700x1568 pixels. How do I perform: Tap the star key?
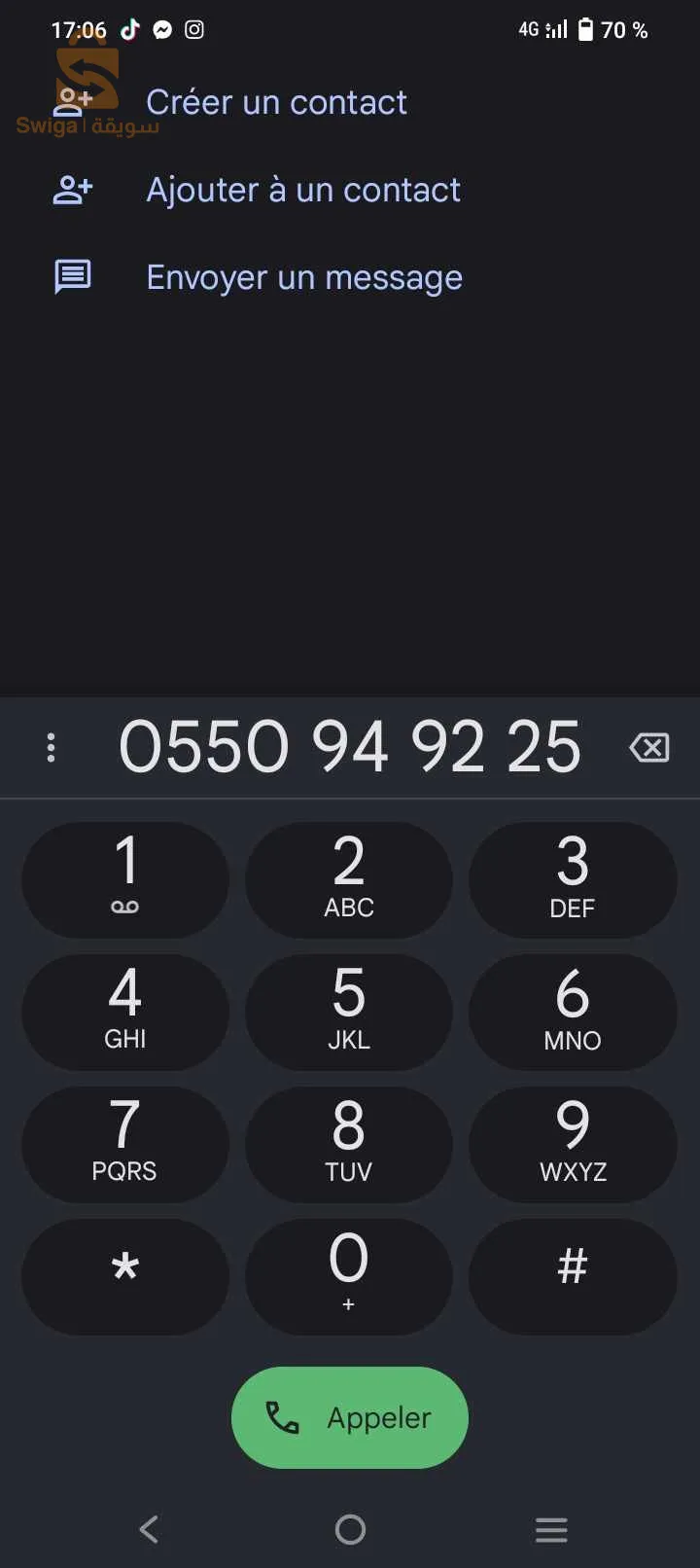pos(125,1276)
